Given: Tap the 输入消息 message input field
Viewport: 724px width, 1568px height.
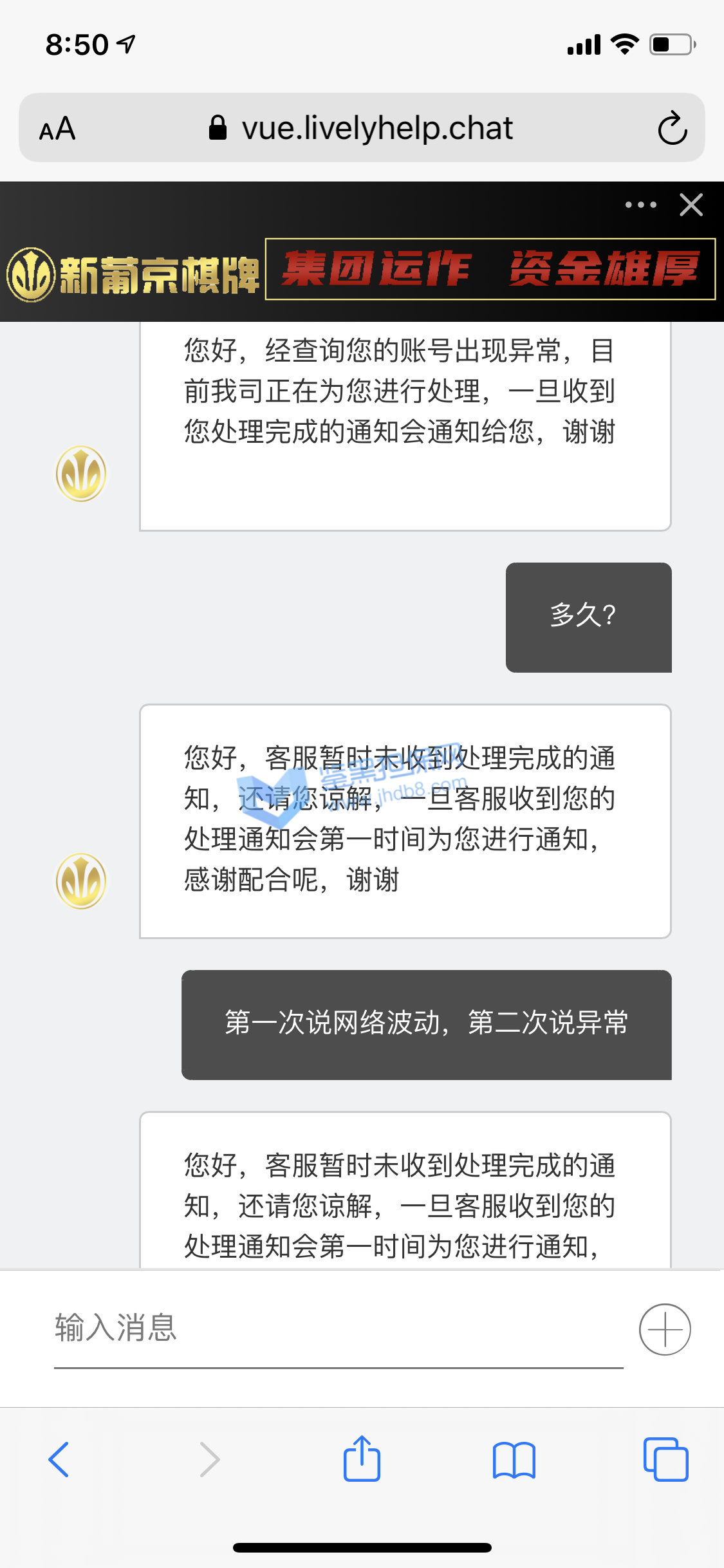Looking at the screenshot, I should (x=338, y=1328).
